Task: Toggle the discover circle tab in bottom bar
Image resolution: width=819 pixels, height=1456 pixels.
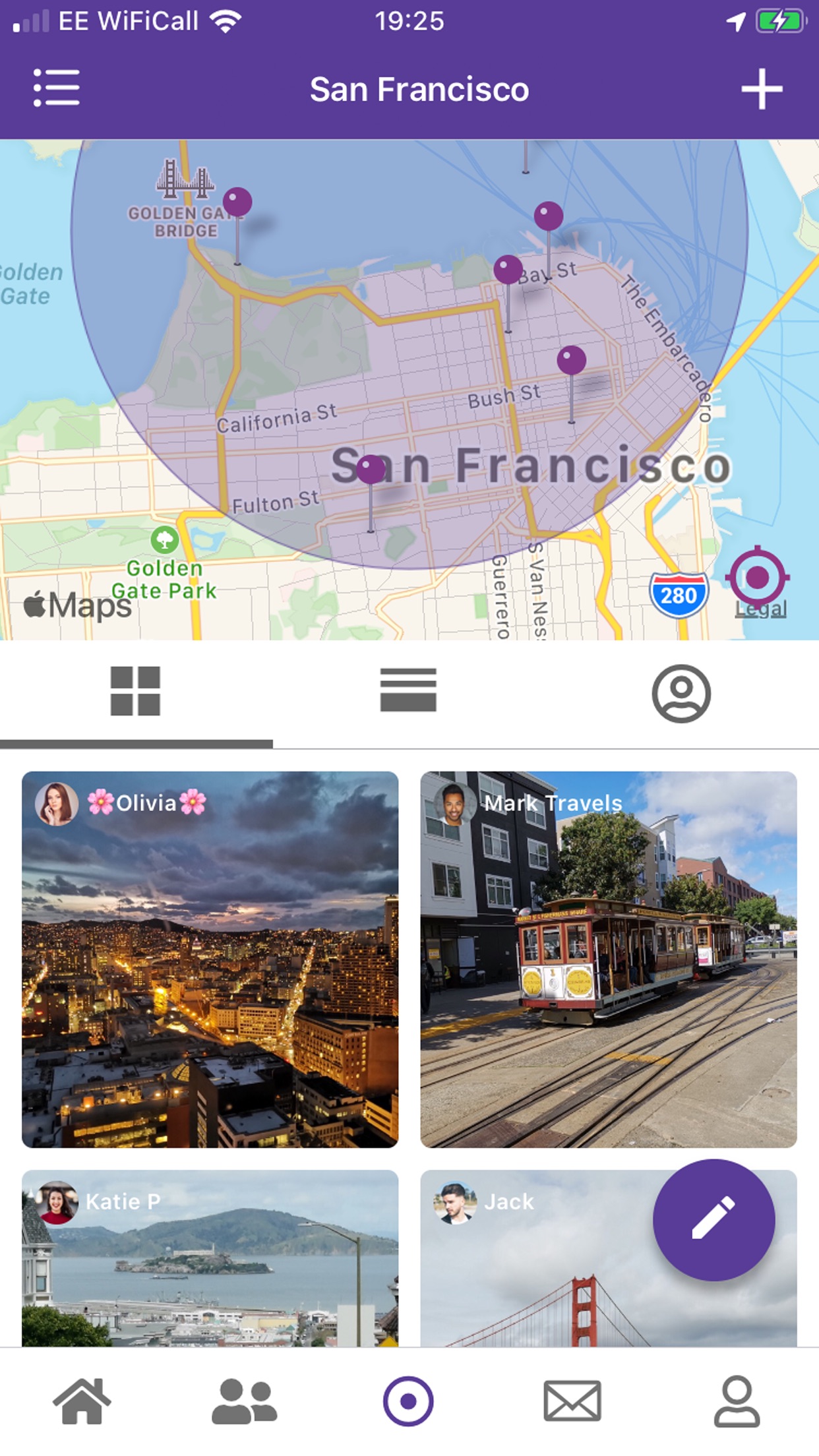Action: point(409,1401)
